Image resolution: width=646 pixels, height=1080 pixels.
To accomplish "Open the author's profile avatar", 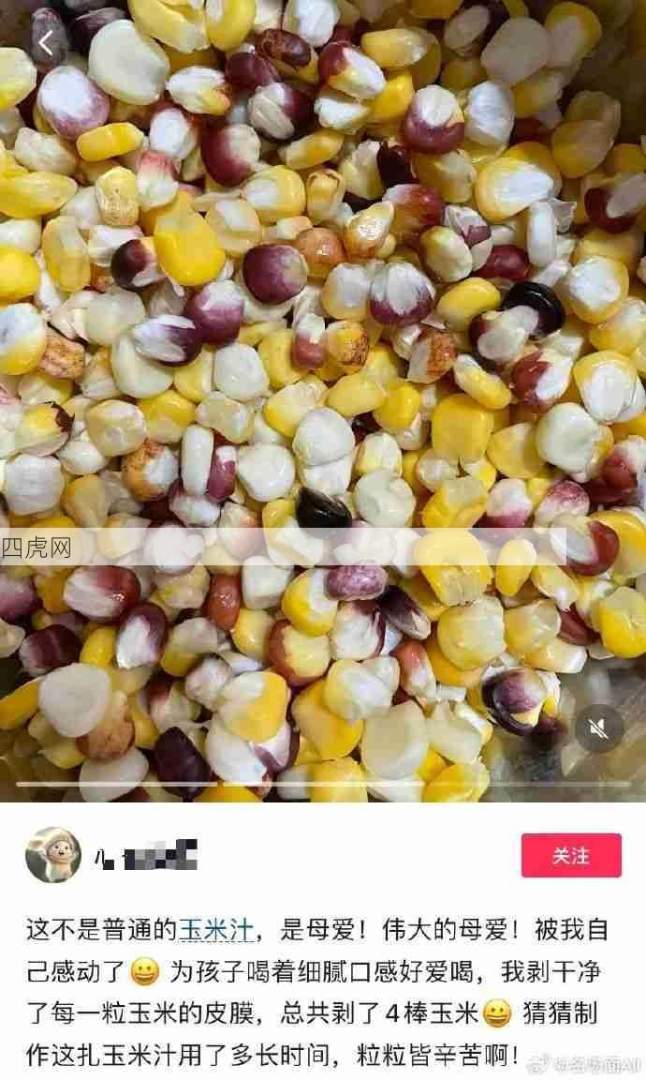I will [53, 855].
